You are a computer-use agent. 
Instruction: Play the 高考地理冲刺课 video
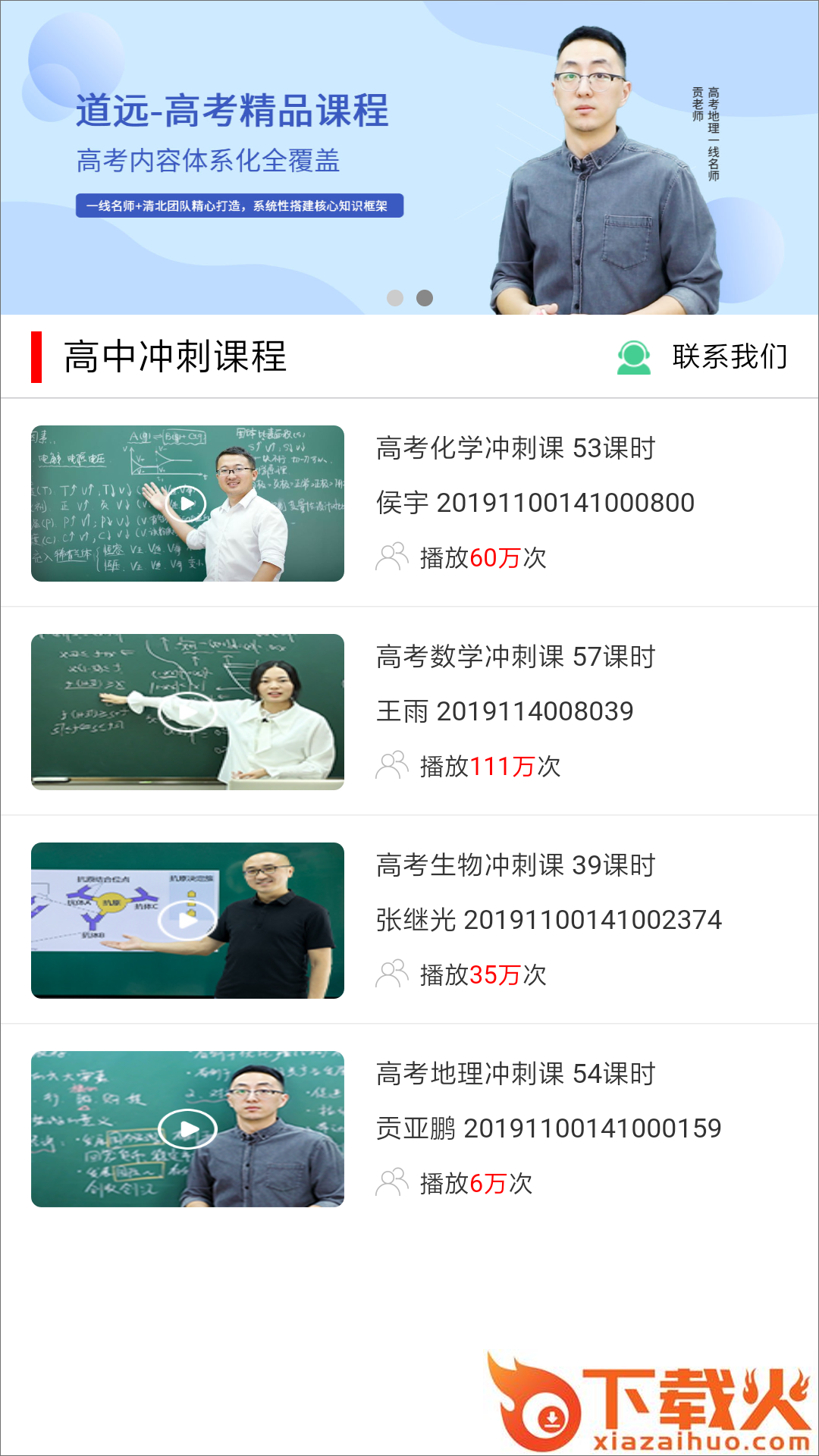(x=187, y=1127)
